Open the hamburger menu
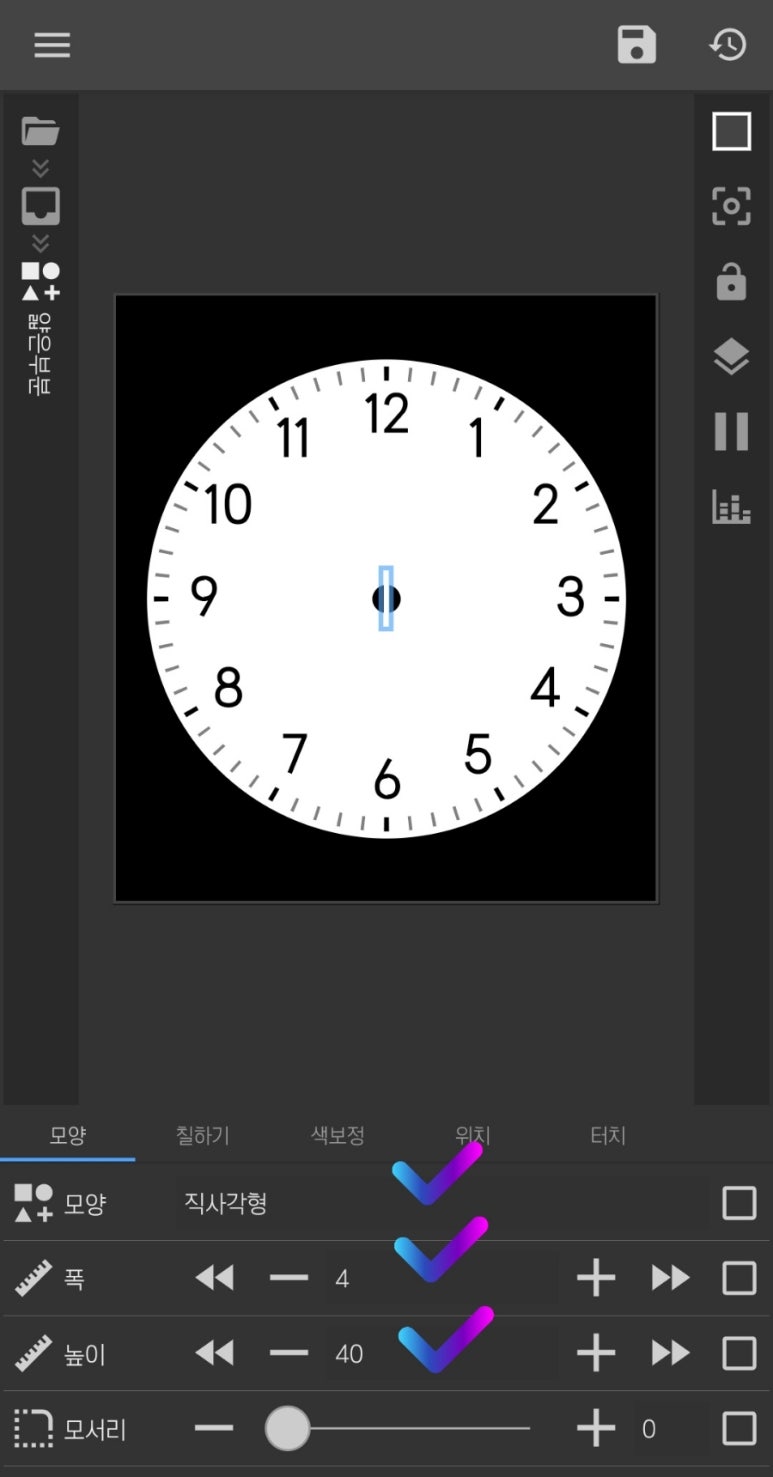The image size is (773, 1477). (x=52, y=45)
